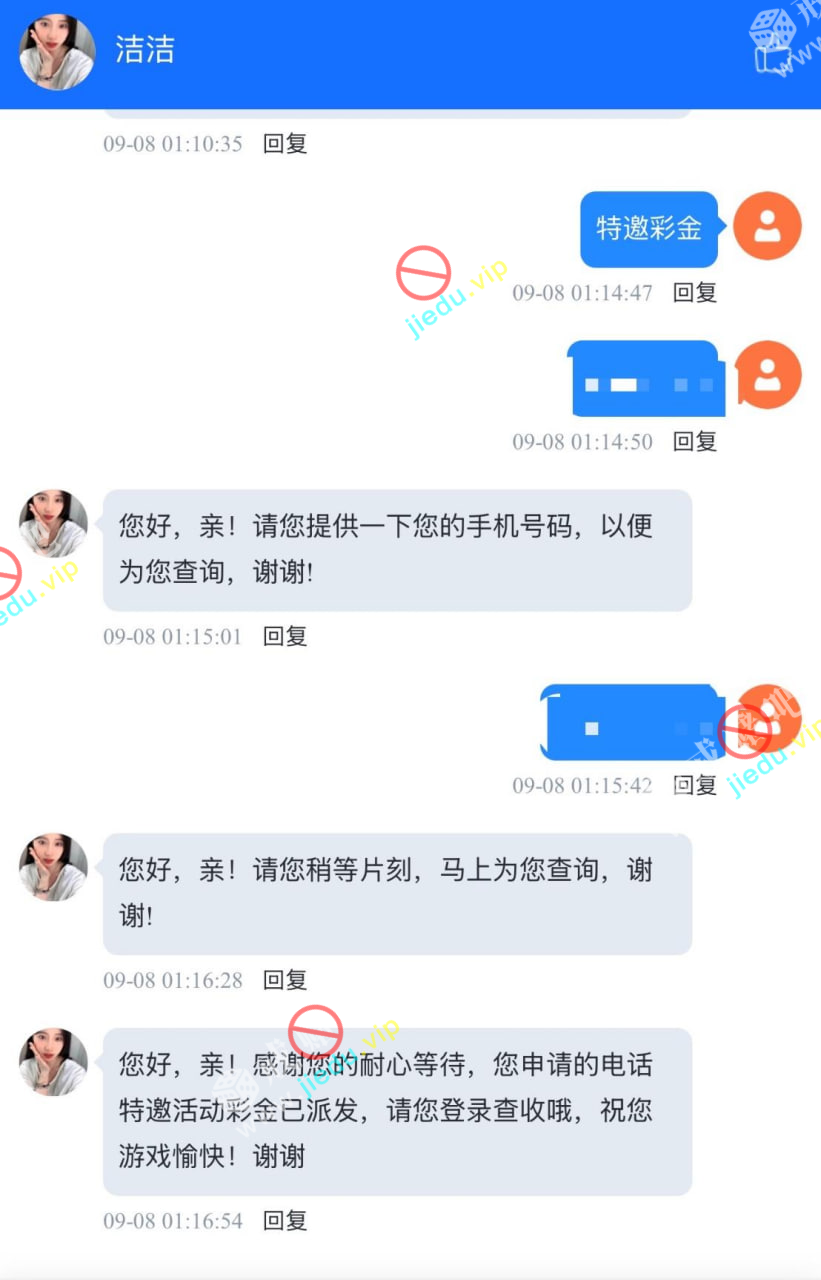Image resolution: width=821 pixels, height=1280 pixels.
Task: Tap 回复 under the 01:14:50 message
Action: 694,442
